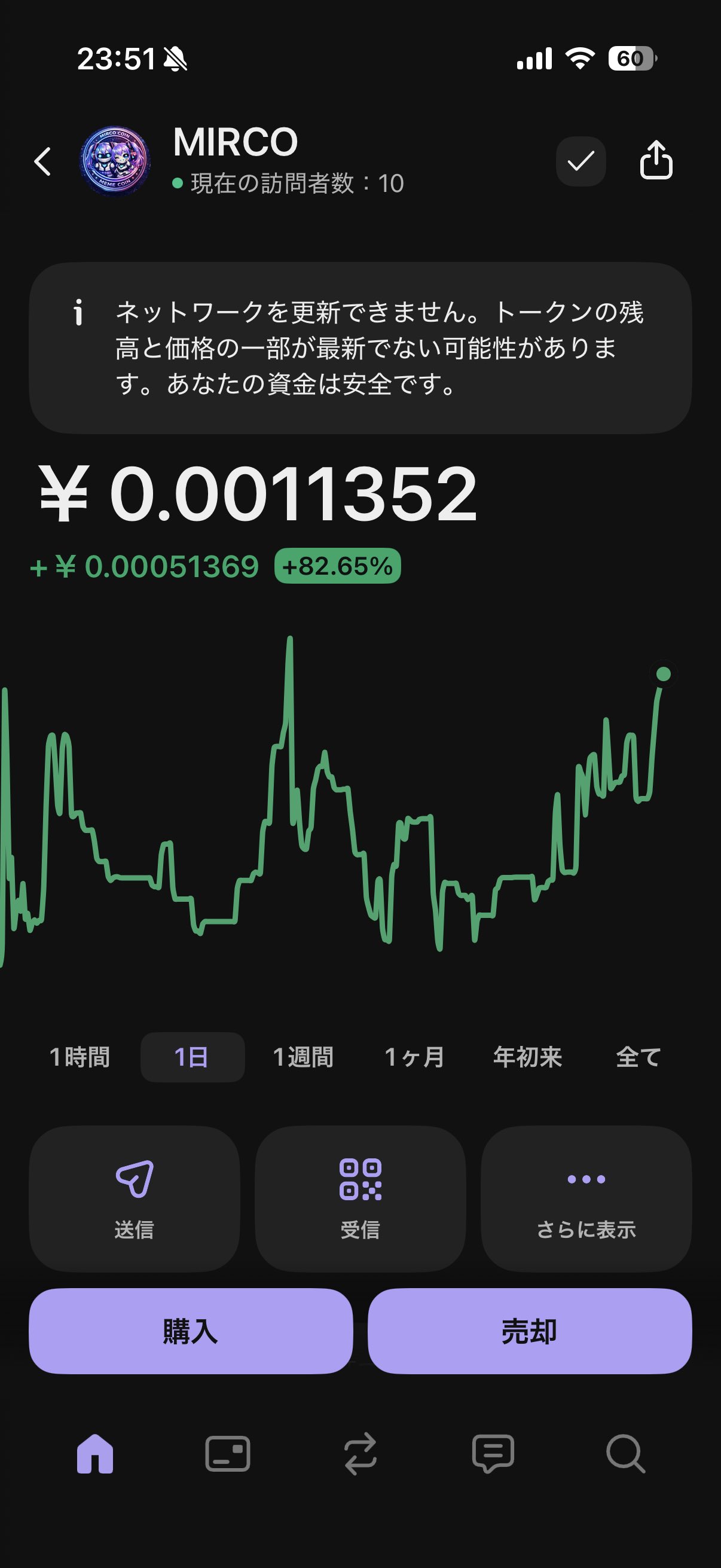The width and height of the screenshot is (721, 1568).
Task: Tap the 売却 button
Action: click(529, 1331)
